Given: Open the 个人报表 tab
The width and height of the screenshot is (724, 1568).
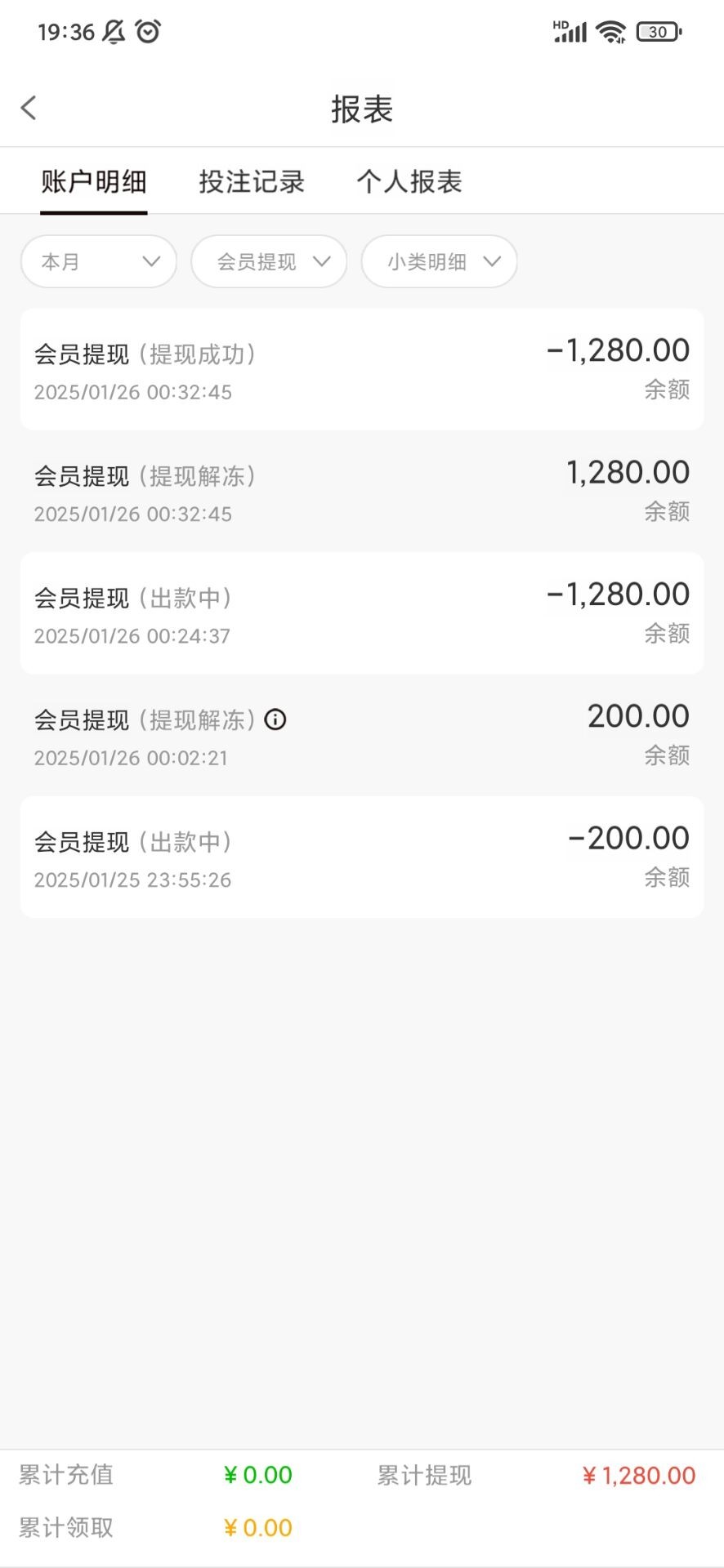Looking at the screenshot, I should point(409,181).
